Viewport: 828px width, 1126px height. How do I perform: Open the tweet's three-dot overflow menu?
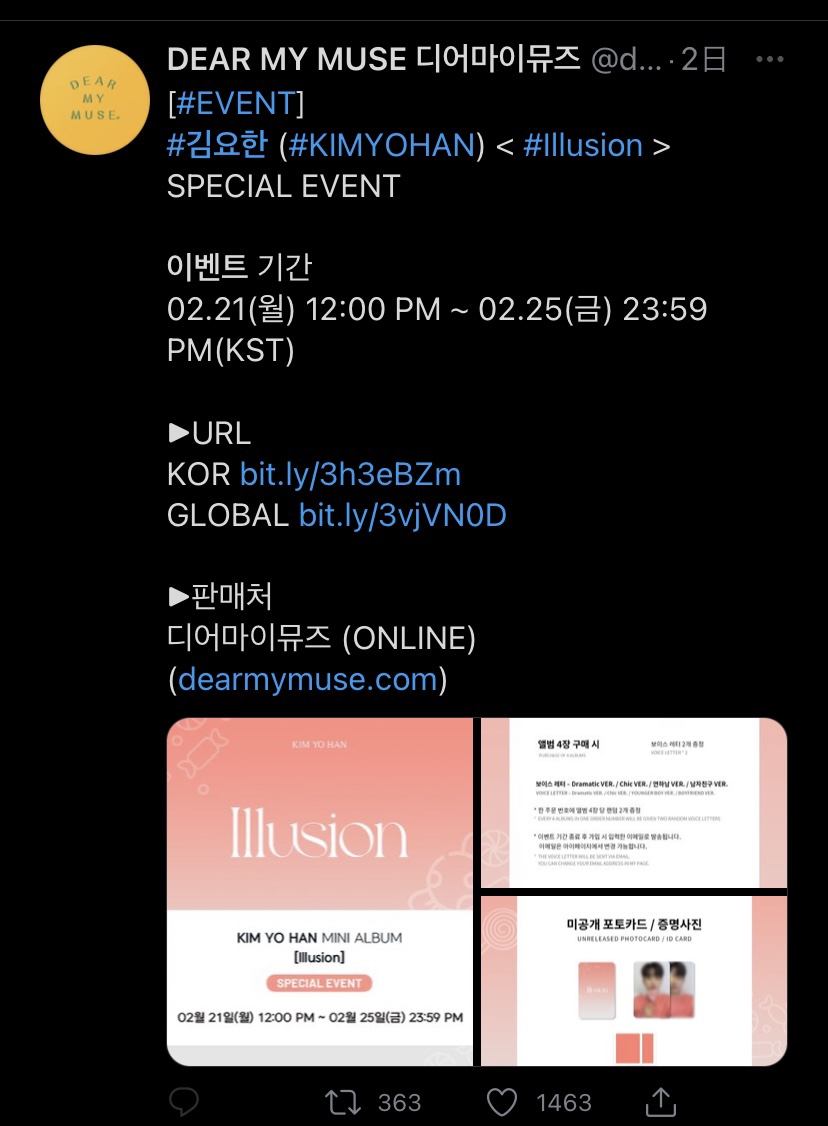(x=769, y=60)
